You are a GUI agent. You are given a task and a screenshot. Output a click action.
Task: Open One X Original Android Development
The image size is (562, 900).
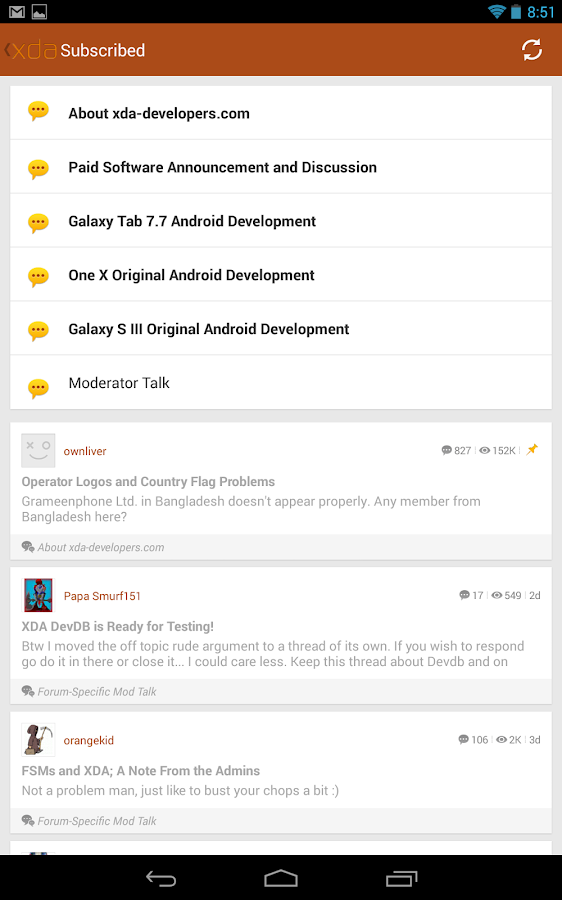point(281,275)
